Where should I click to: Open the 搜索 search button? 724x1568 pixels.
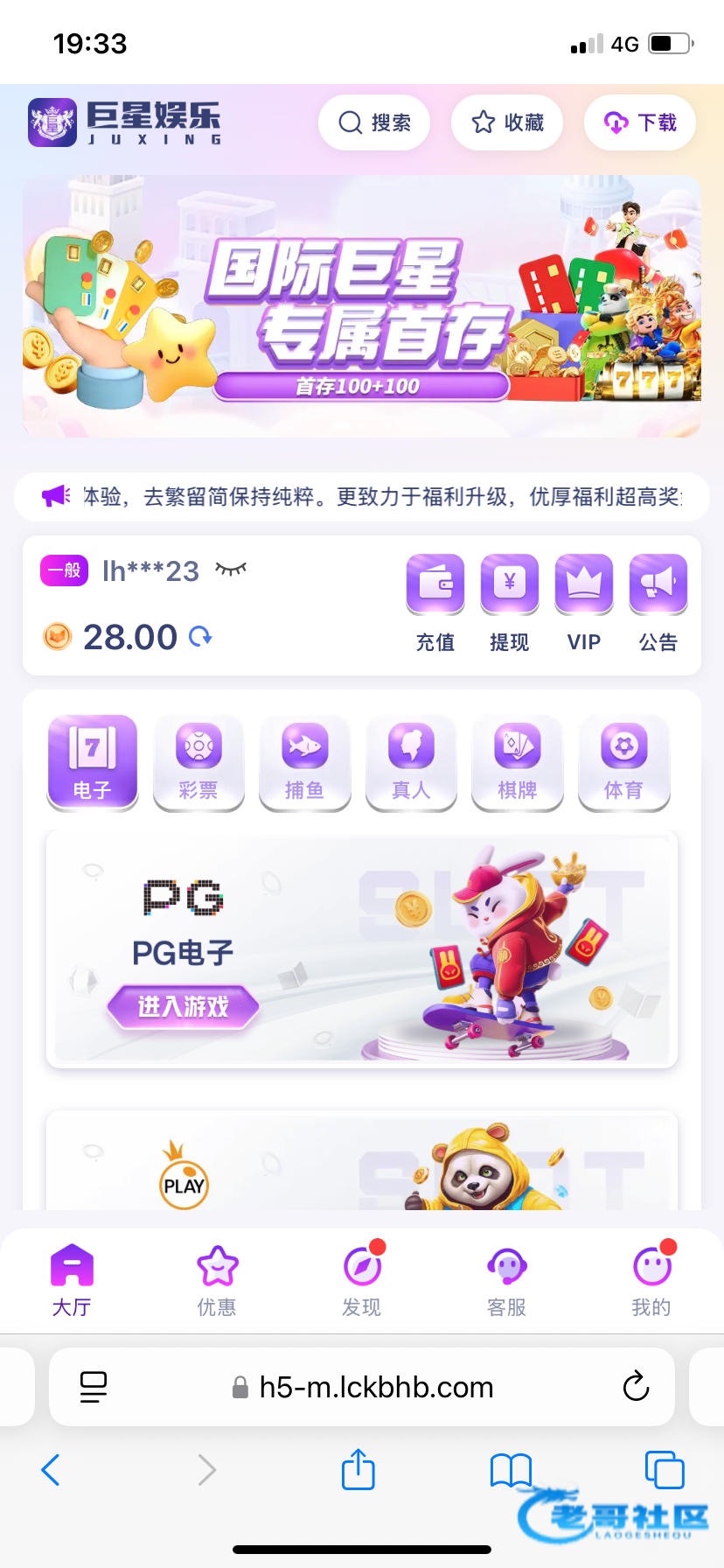tap(374, 122)
